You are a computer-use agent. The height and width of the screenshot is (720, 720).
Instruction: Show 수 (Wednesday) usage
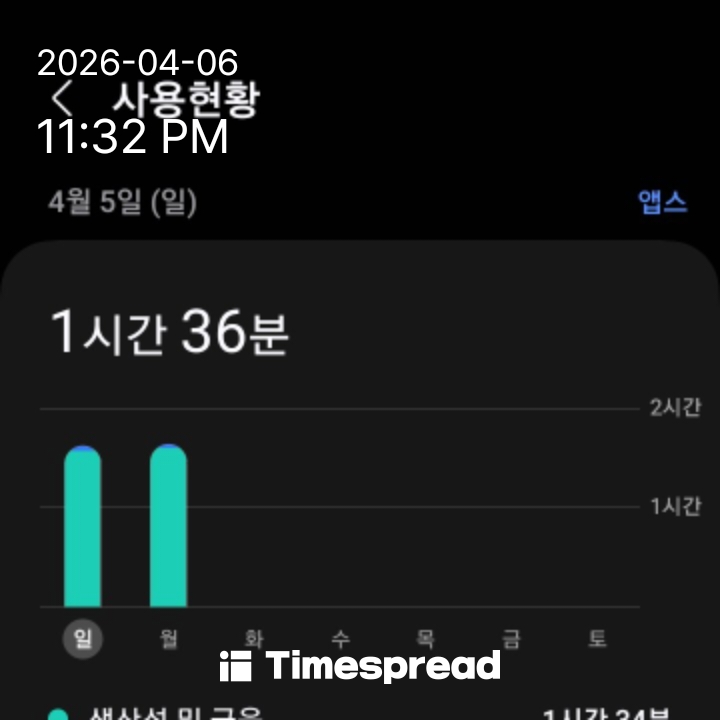coord(340,639)
